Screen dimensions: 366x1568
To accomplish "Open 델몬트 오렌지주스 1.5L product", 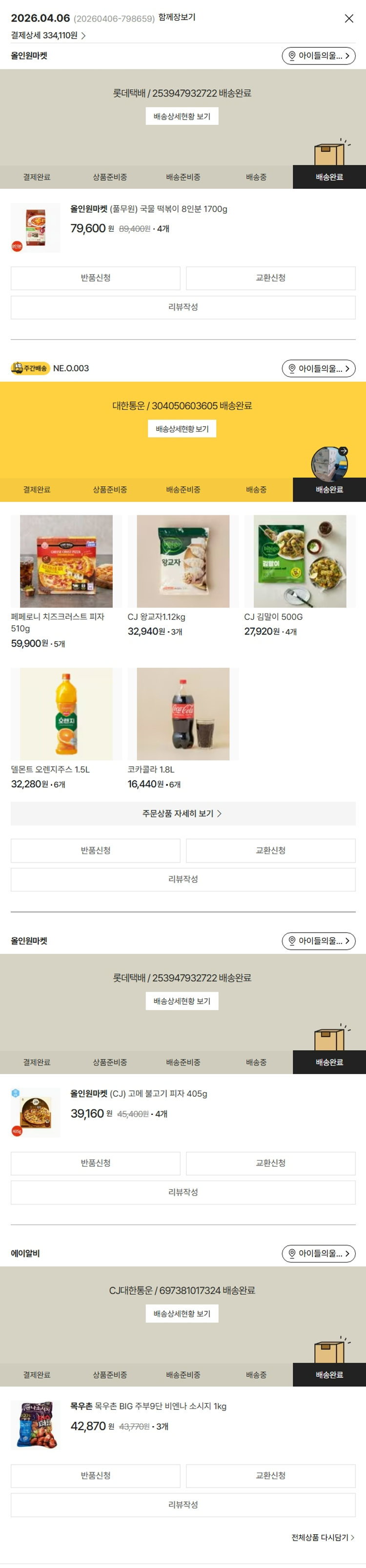I will 66,713.
